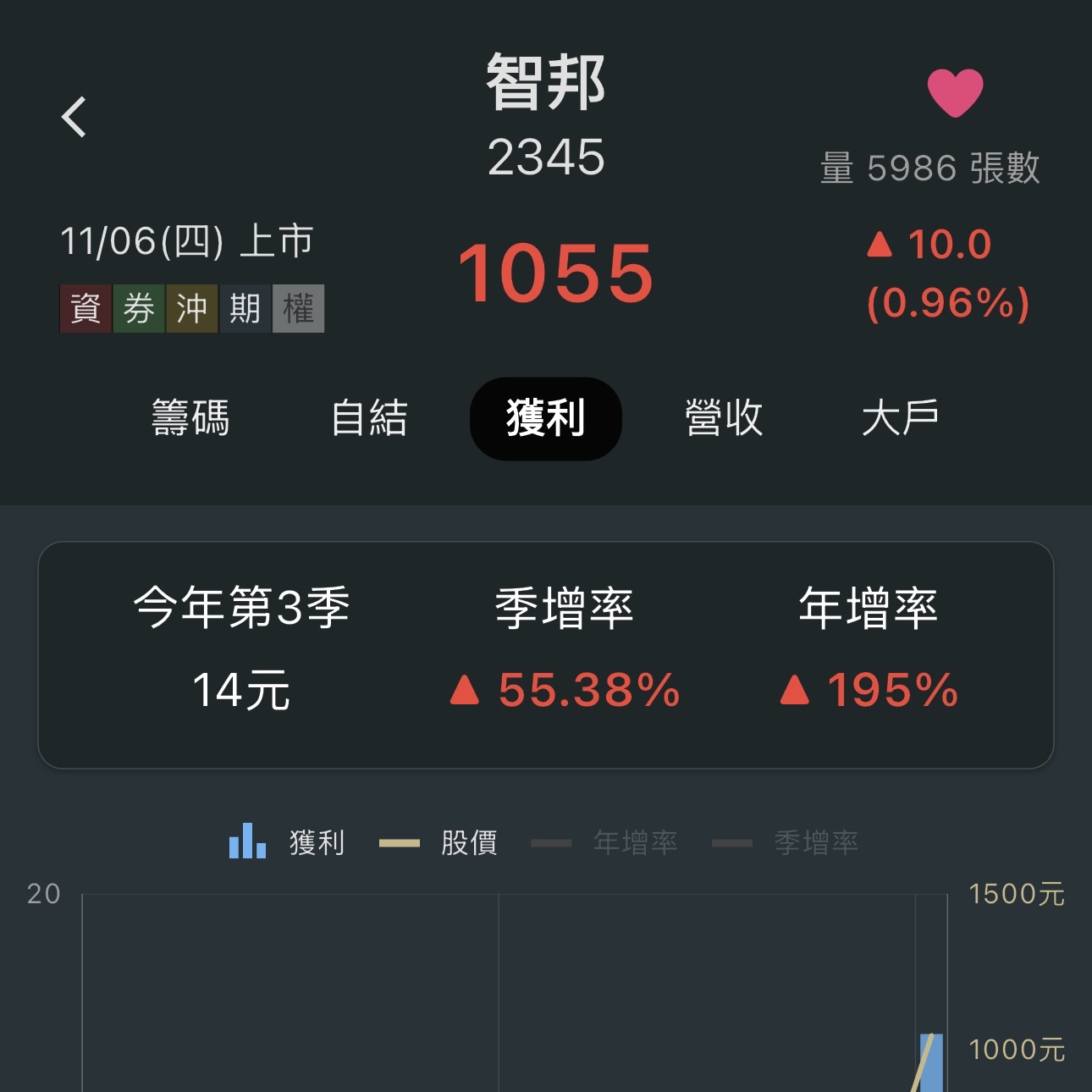This screenshot has height=1092, width=1092.
Task: Switch to the 營收 tab
Action: [x=724, y=418]
